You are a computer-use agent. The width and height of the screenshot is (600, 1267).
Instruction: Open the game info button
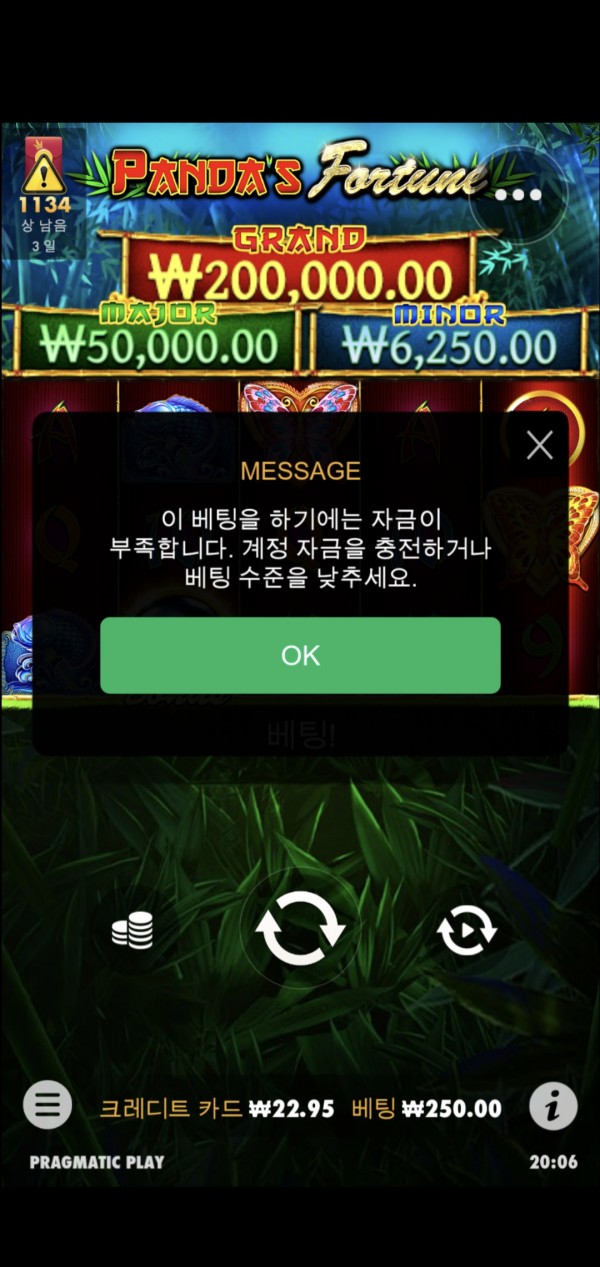553,1106
